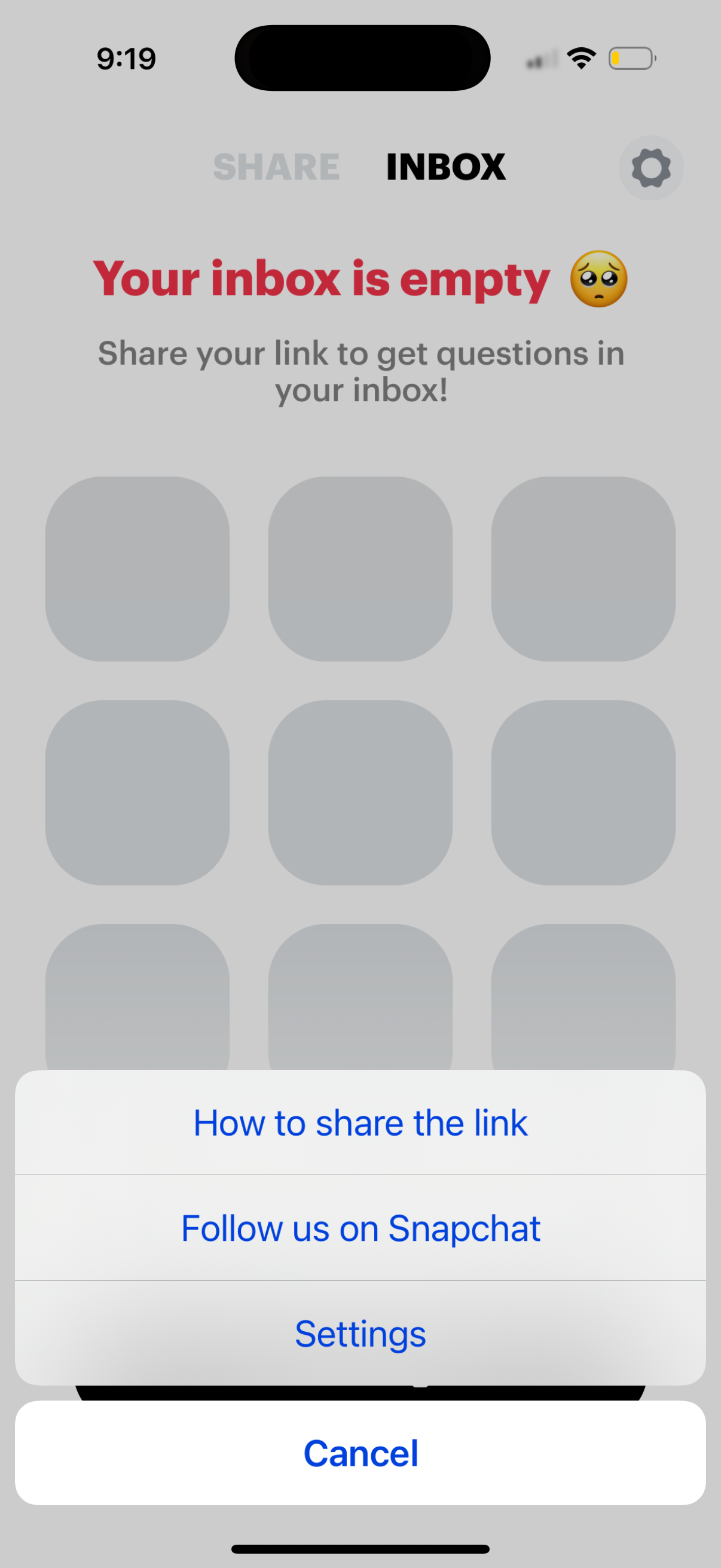The width and height of the screenshot is (721, 1568).
Task: Select the middle-left gray placeholder tile
Action: 138,791
